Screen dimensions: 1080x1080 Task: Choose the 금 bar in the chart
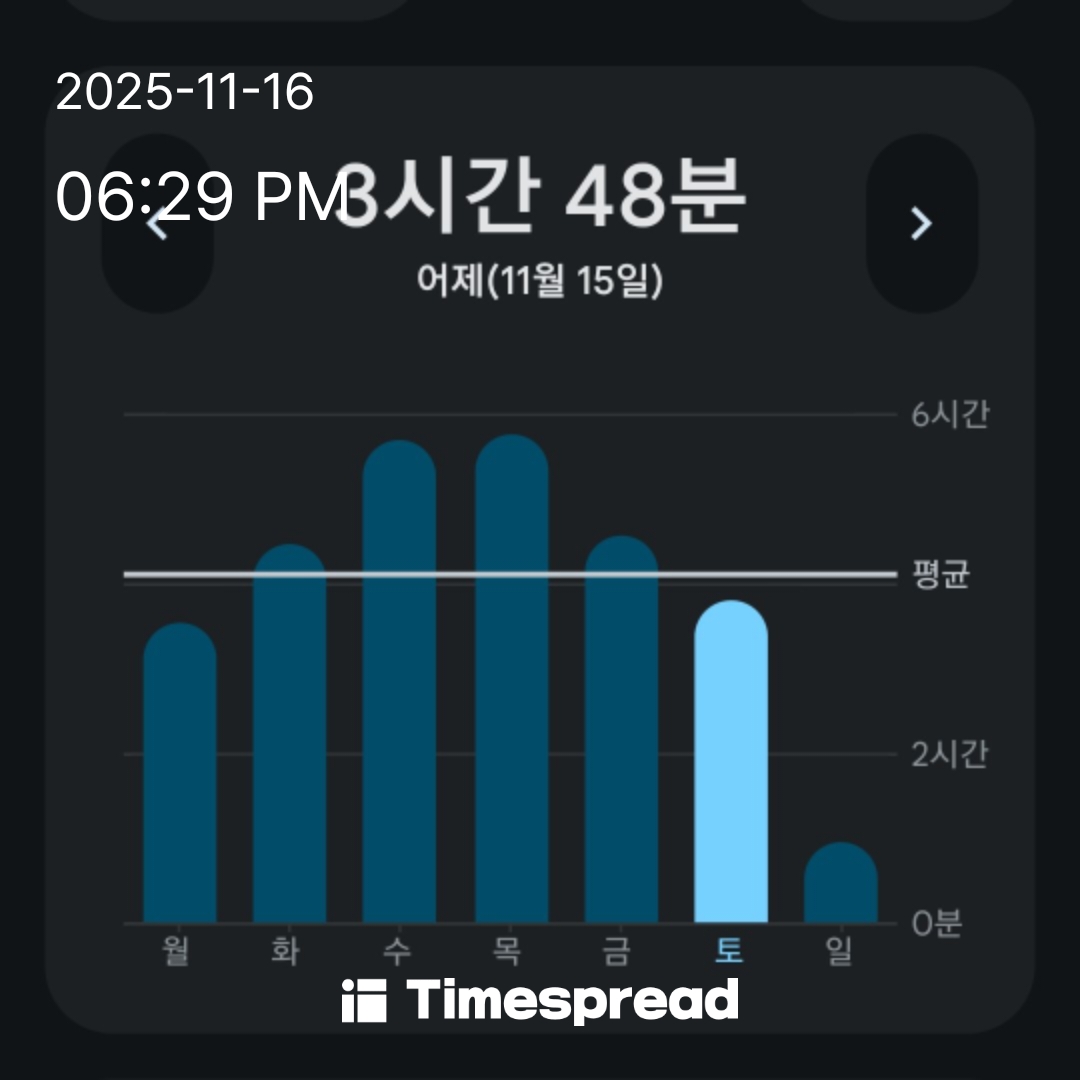pyautogui.click(x=621, y=731)
